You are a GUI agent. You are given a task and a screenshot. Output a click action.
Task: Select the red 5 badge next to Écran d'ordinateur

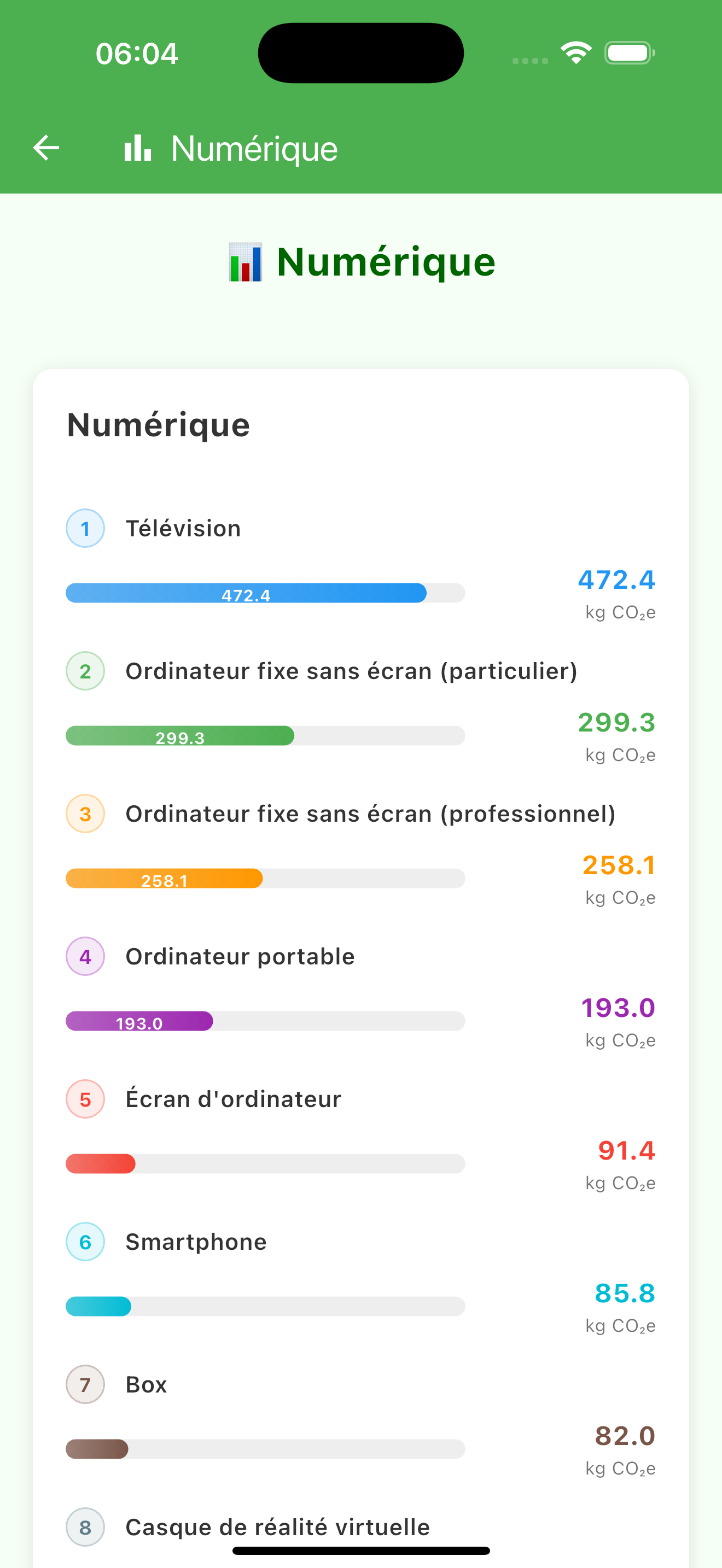coord(85,1099)
